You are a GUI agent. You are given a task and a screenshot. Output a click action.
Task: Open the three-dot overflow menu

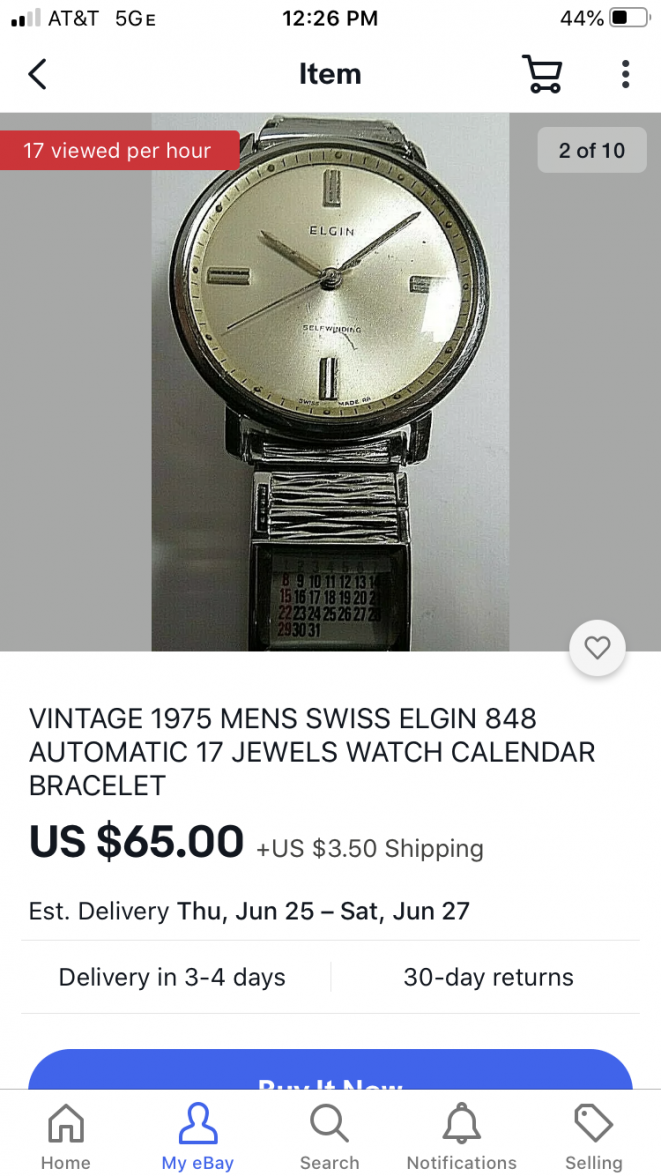[x=625, y=74]
